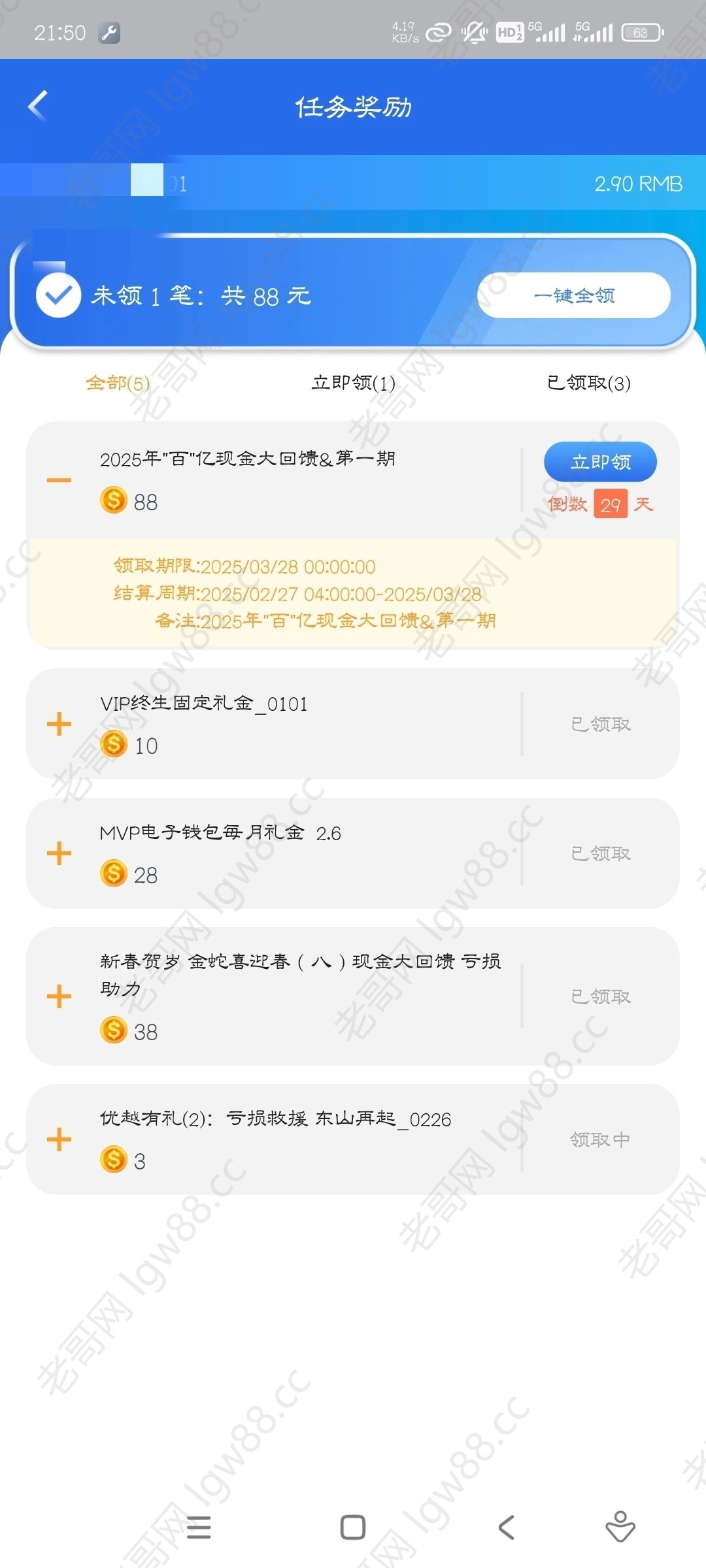The width and height of the screenshot is (706, 1568).
Task: Switch to the 全部(5) tab
Action: [x=118, y=383]
